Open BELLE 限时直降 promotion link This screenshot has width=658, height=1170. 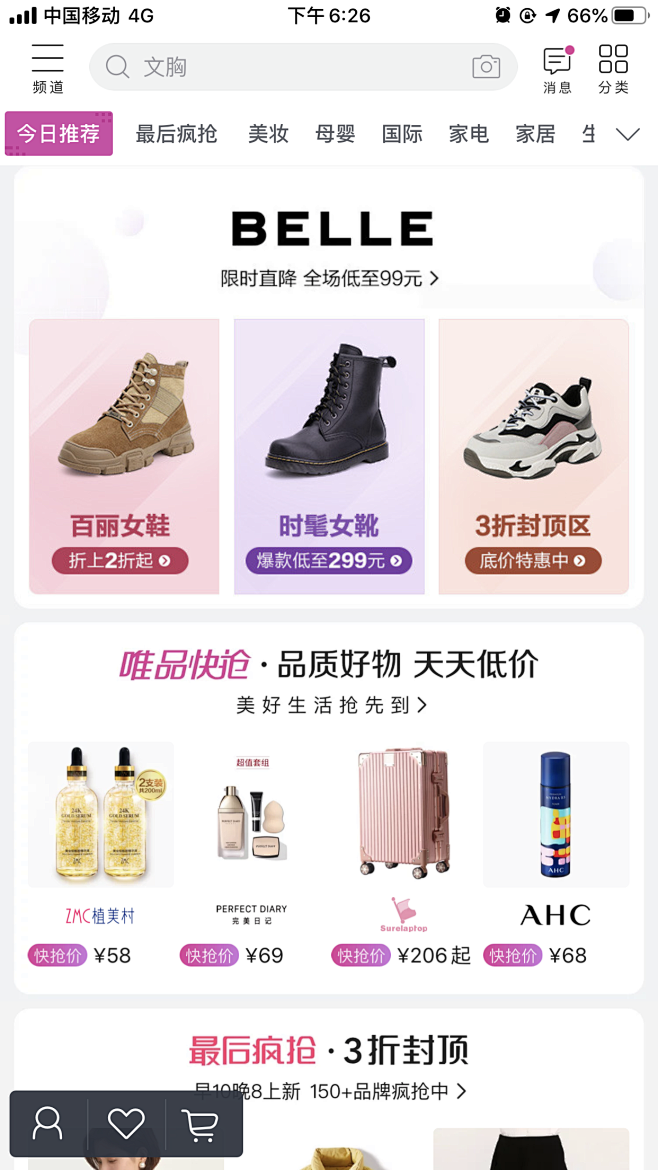(x=330, y=279)
